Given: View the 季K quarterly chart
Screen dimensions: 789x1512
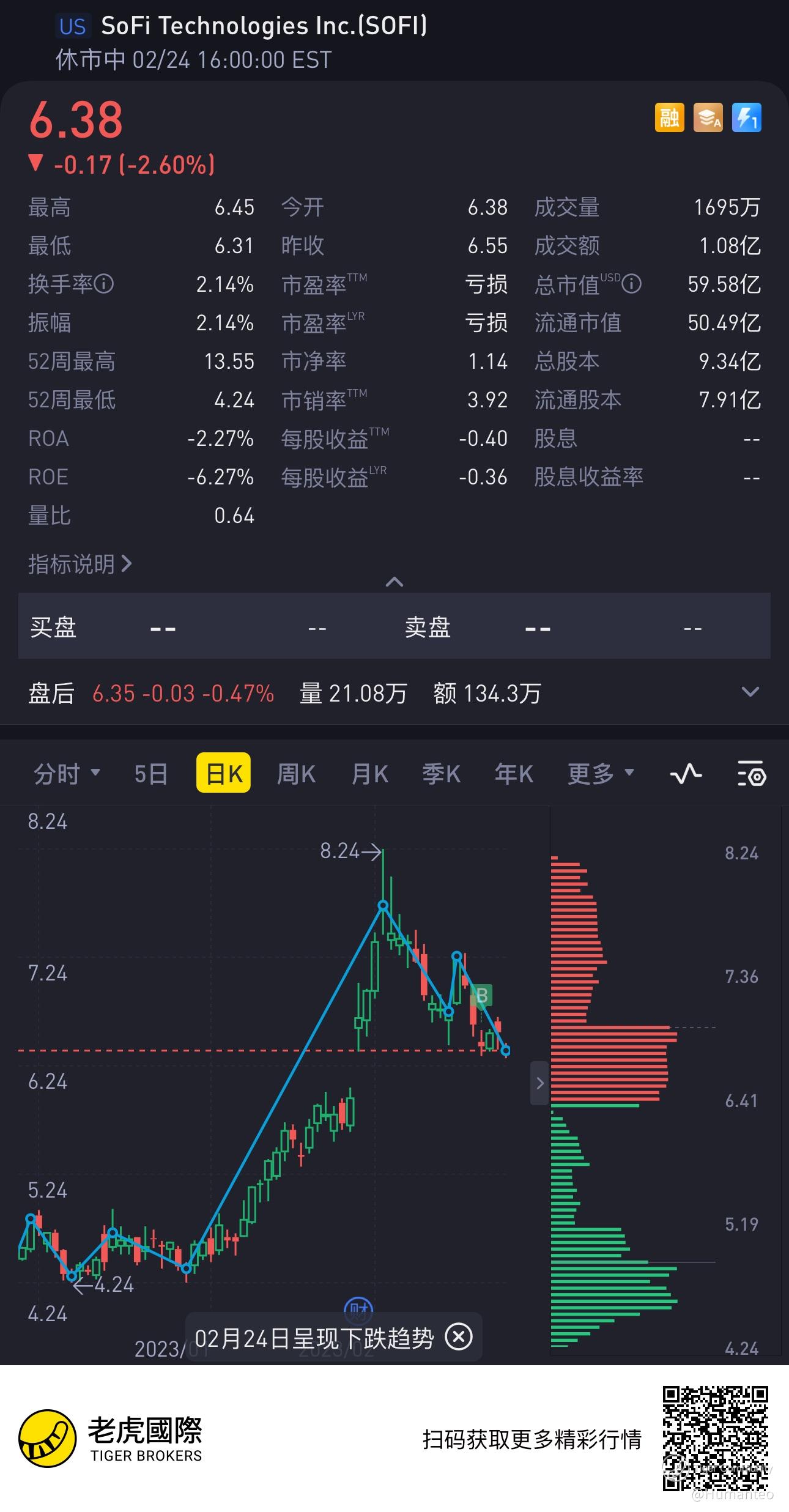Looking at the screenshot, I should tap(441, 774).
